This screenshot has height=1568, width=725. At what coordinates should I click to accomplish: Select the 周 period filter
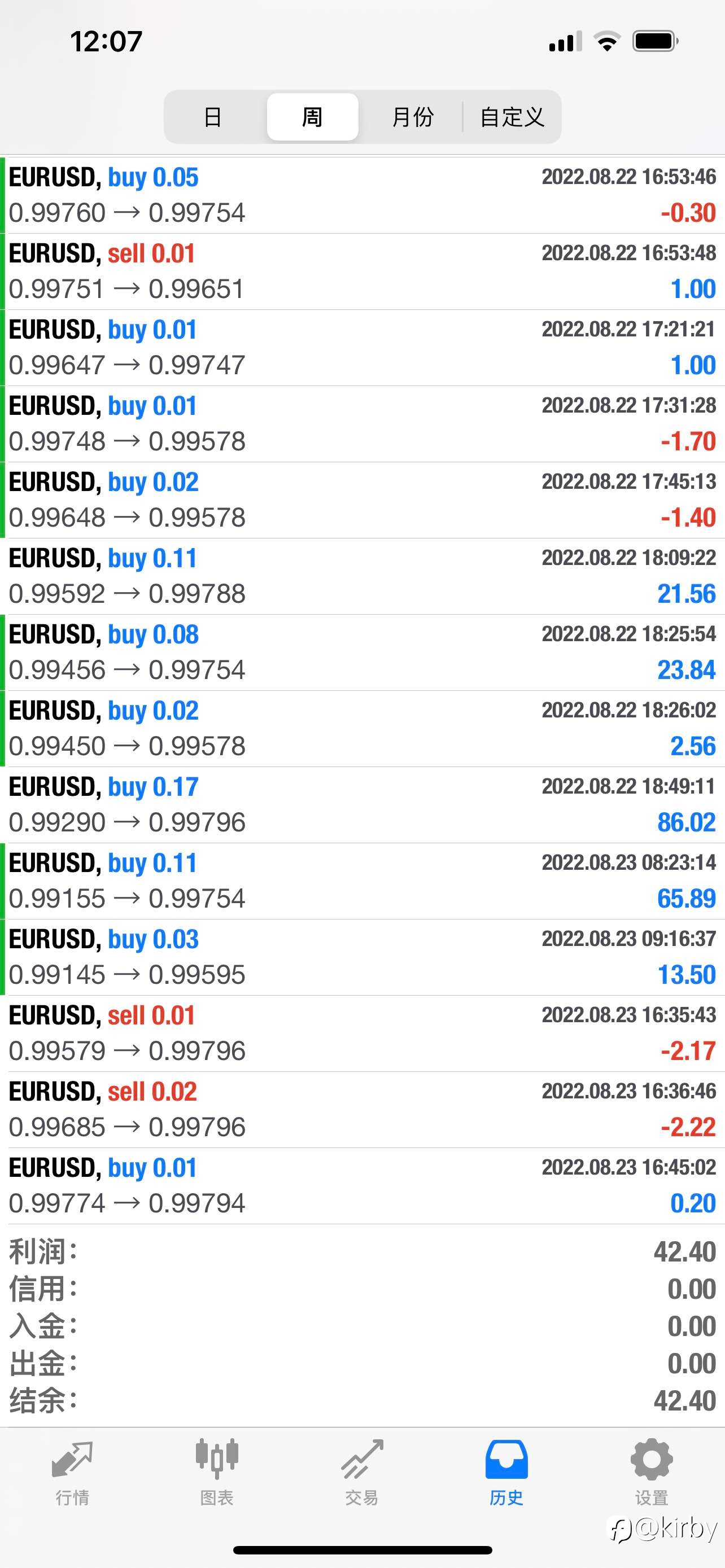point(312,117)
